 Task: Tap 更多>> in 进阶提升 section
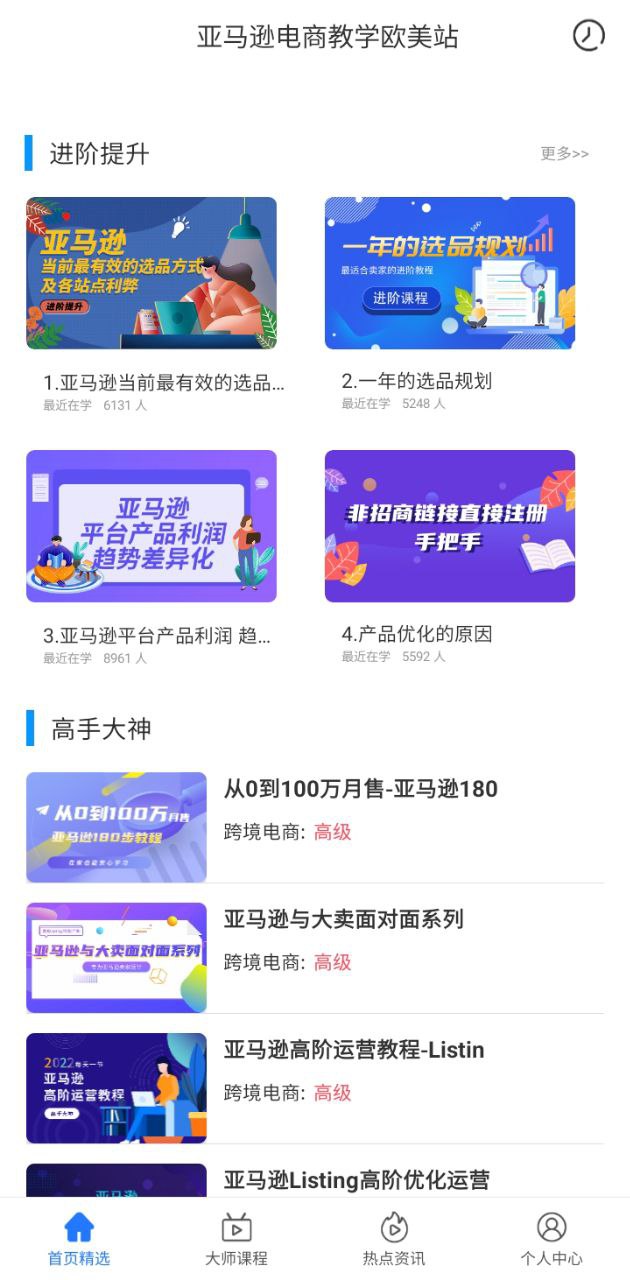click(x=564, y=154)
